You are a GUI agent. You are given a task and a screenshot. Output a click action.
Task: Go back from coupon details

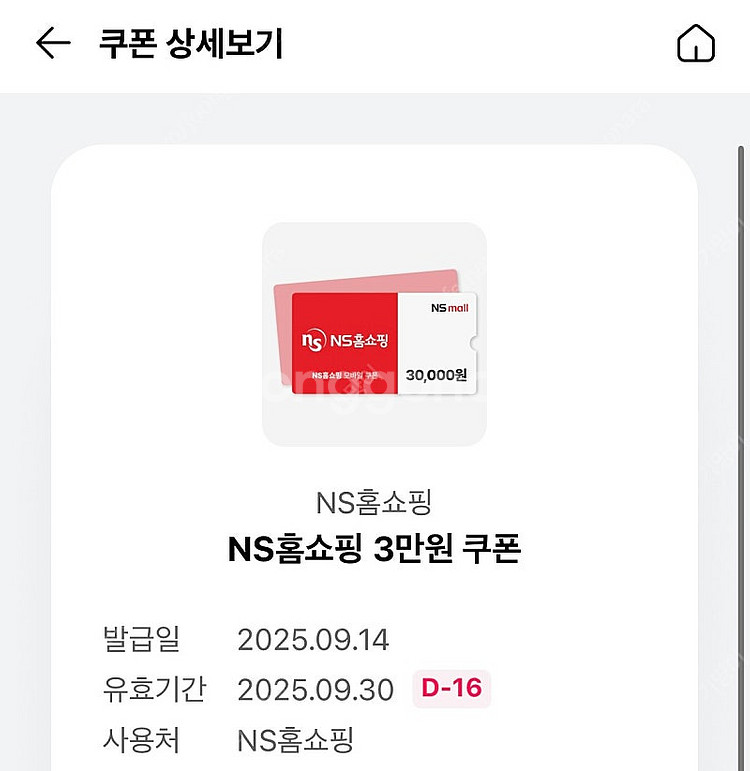(x=53, y=43)
